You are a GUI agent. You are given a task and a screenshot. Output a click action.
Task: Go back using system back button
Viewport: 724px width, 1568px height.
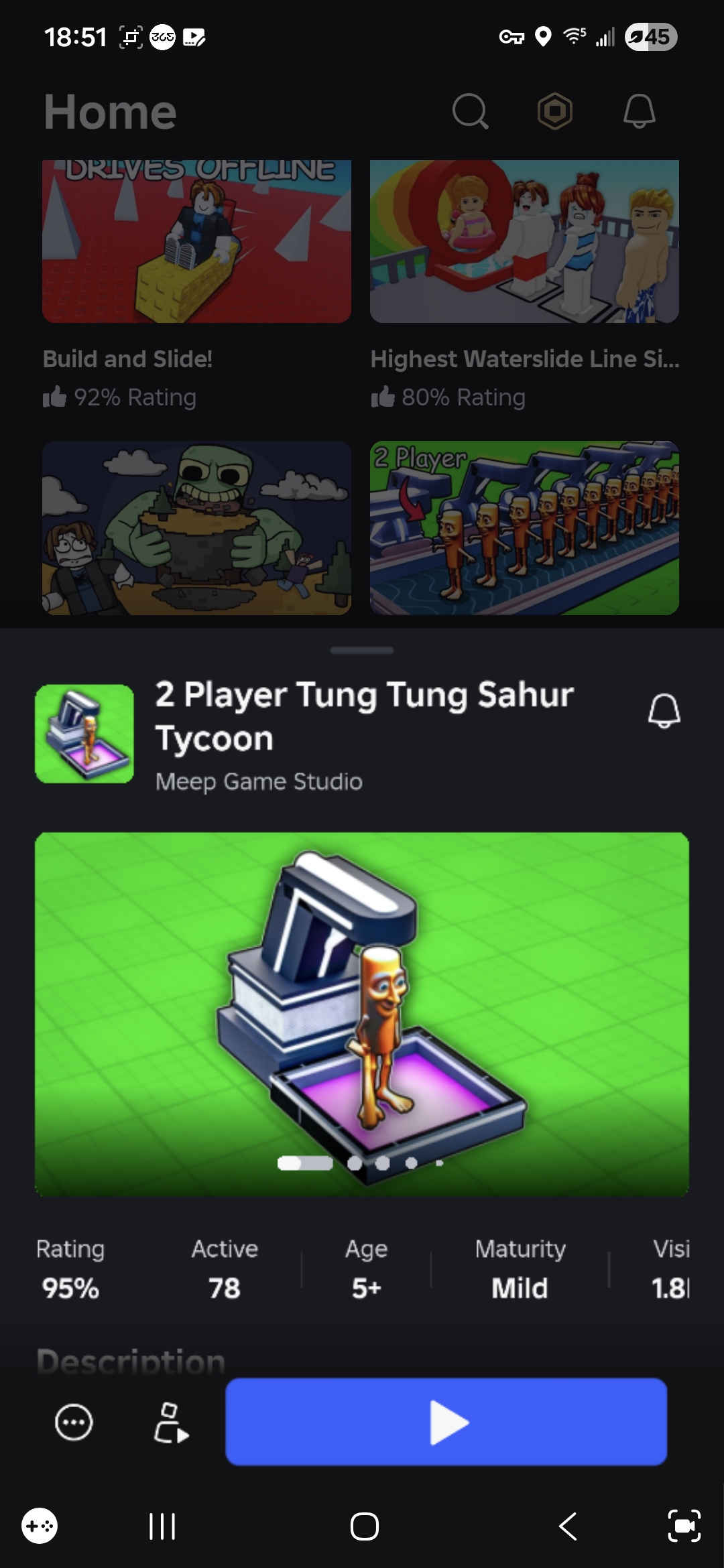(x=568, y=1526)
